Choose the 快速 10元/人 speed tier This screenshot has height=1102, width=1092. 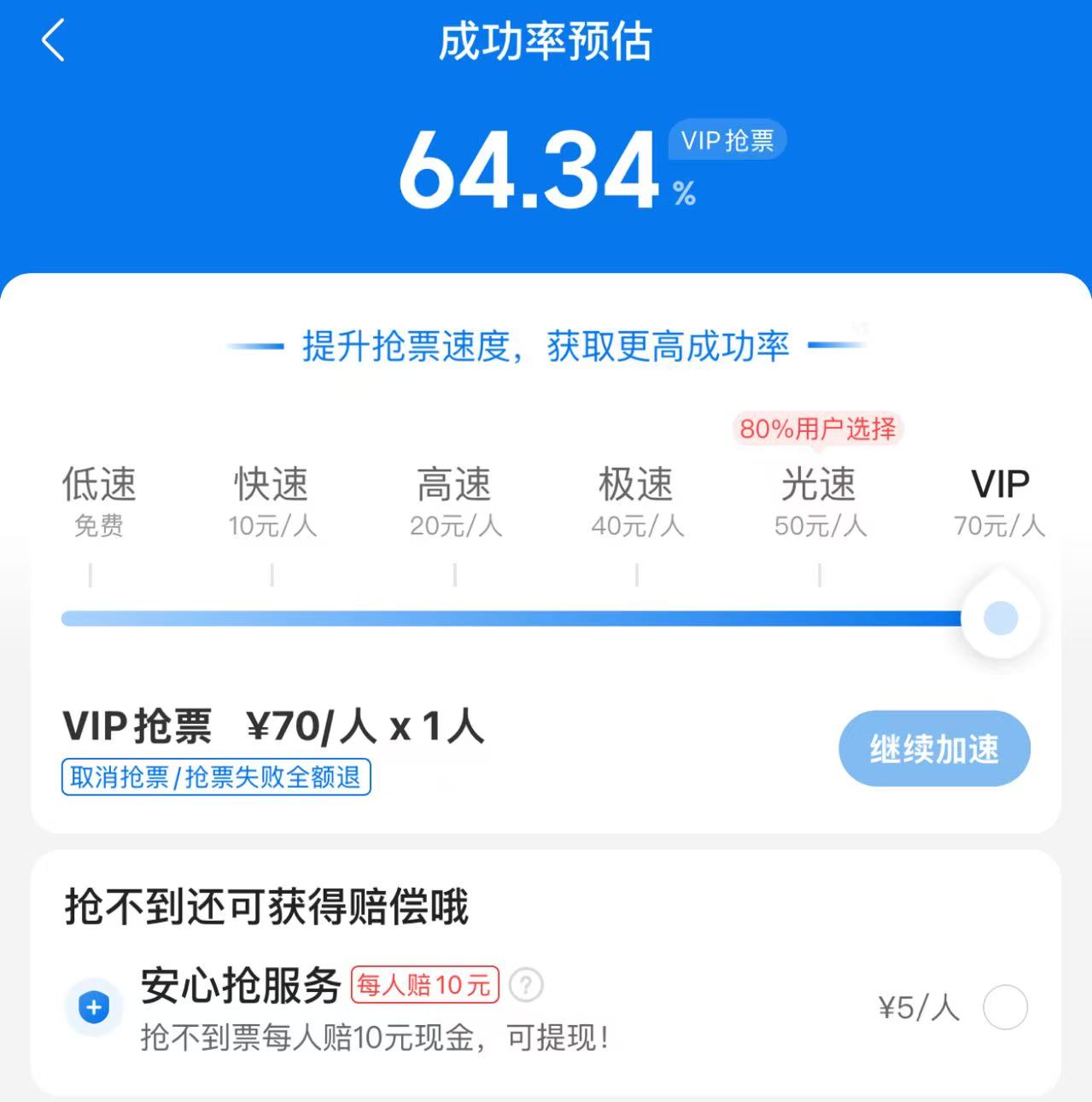272,502
